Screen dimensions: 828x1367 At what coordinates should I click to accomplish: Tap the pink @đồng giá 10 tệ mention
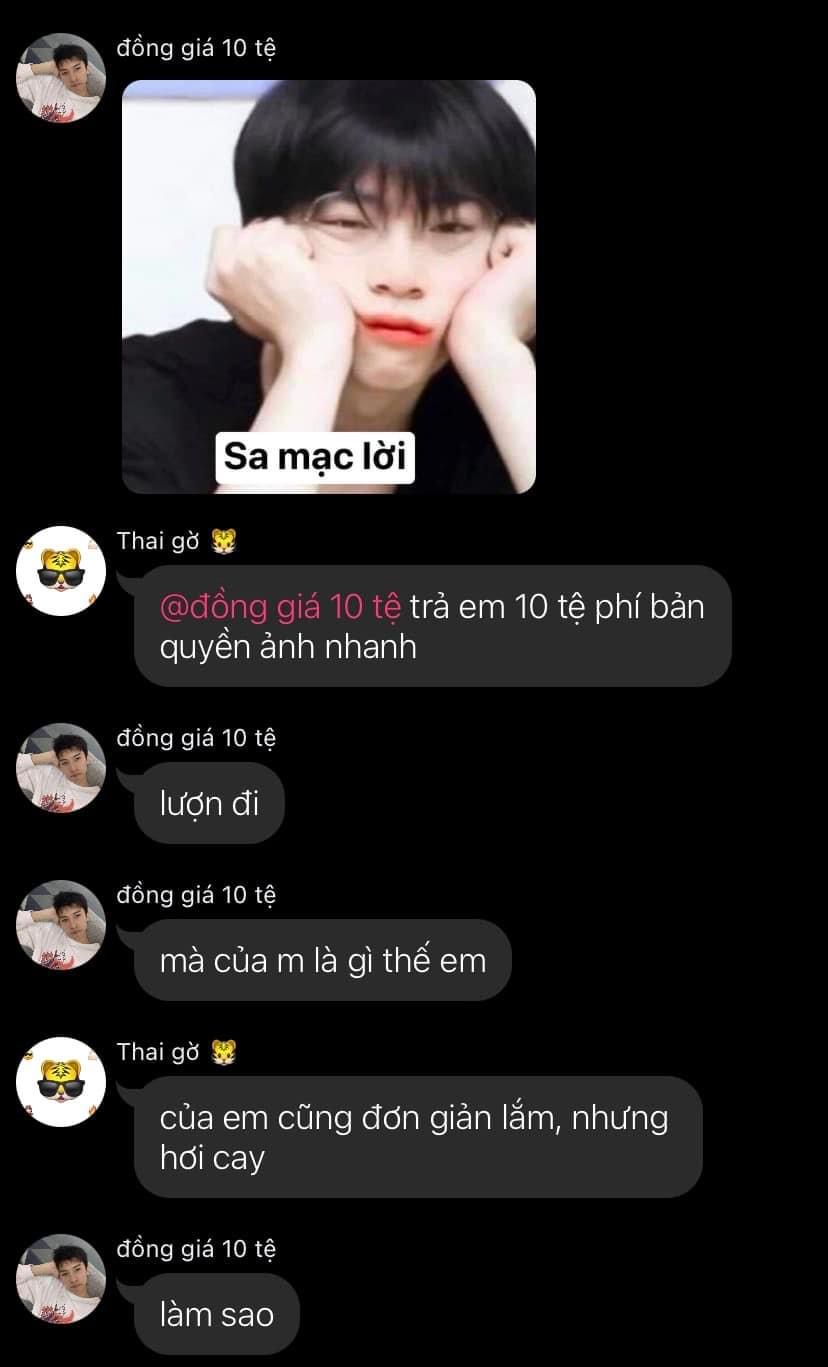point(280,607)
